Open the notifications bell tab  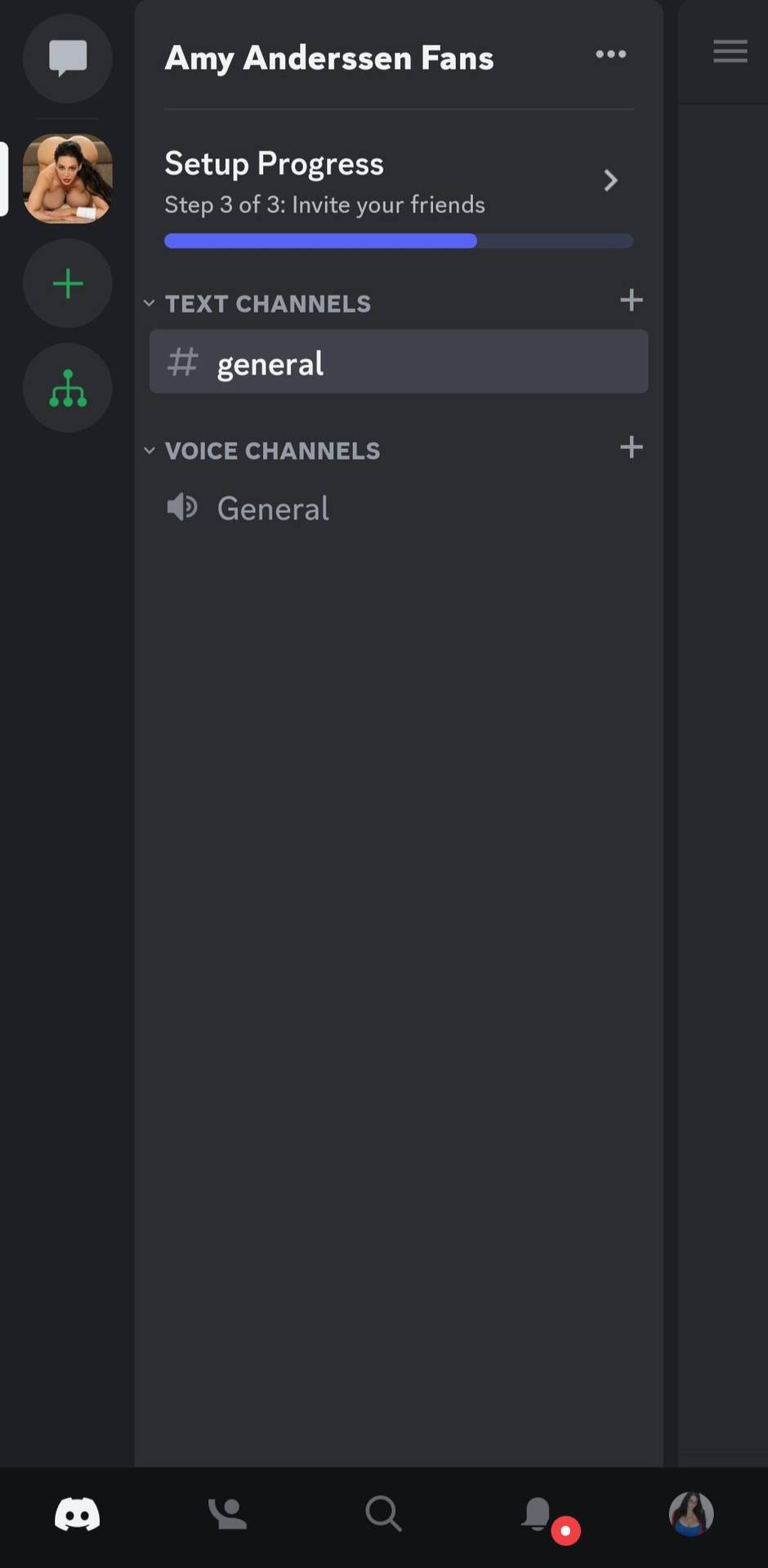pyautogui.click(x=538, y=1514)
